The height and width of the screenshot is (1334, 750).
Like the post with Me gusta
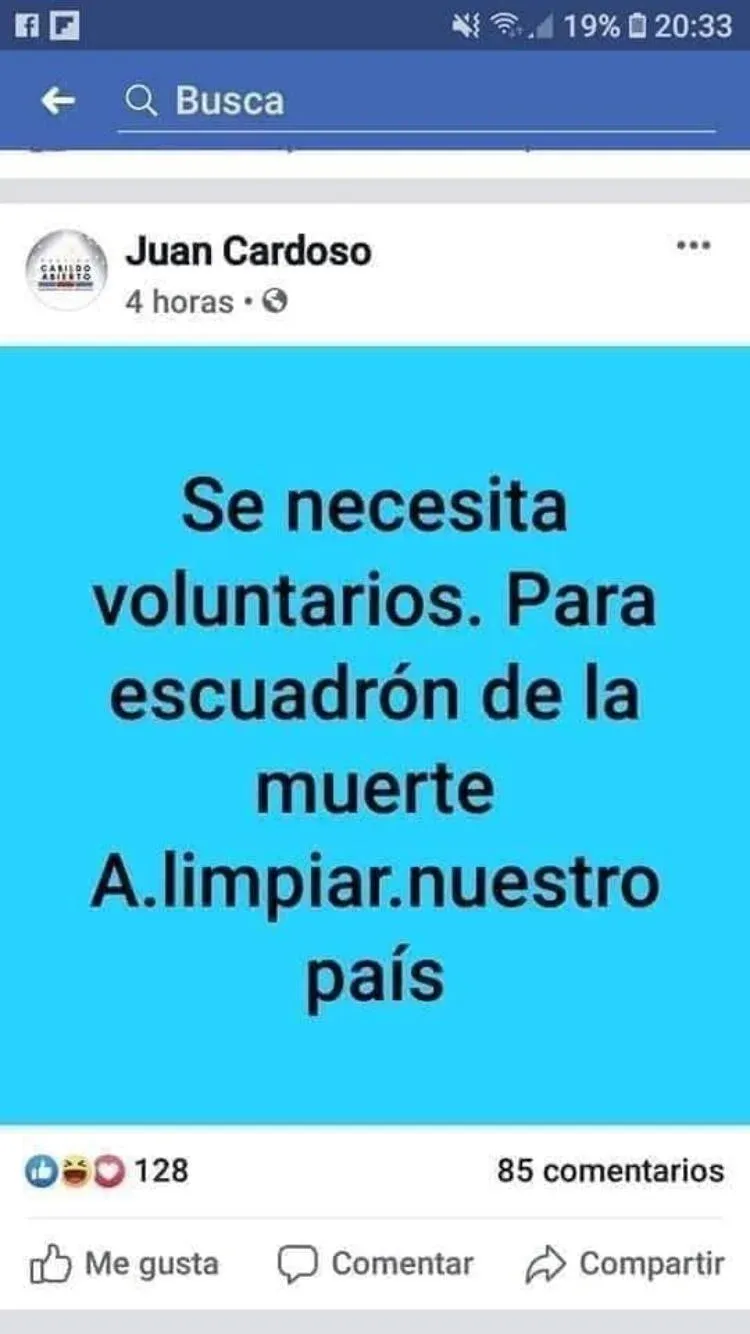[125, 1264]
